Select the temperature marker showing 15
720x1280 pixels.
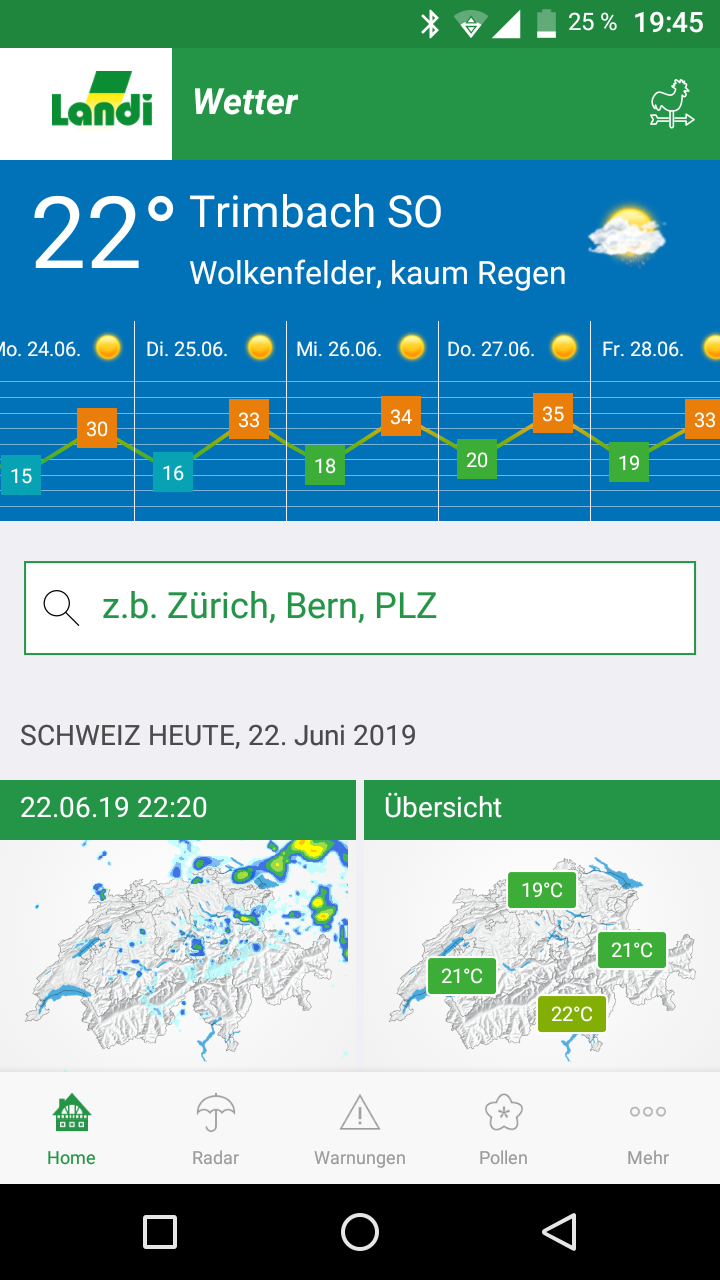(20, 476)
